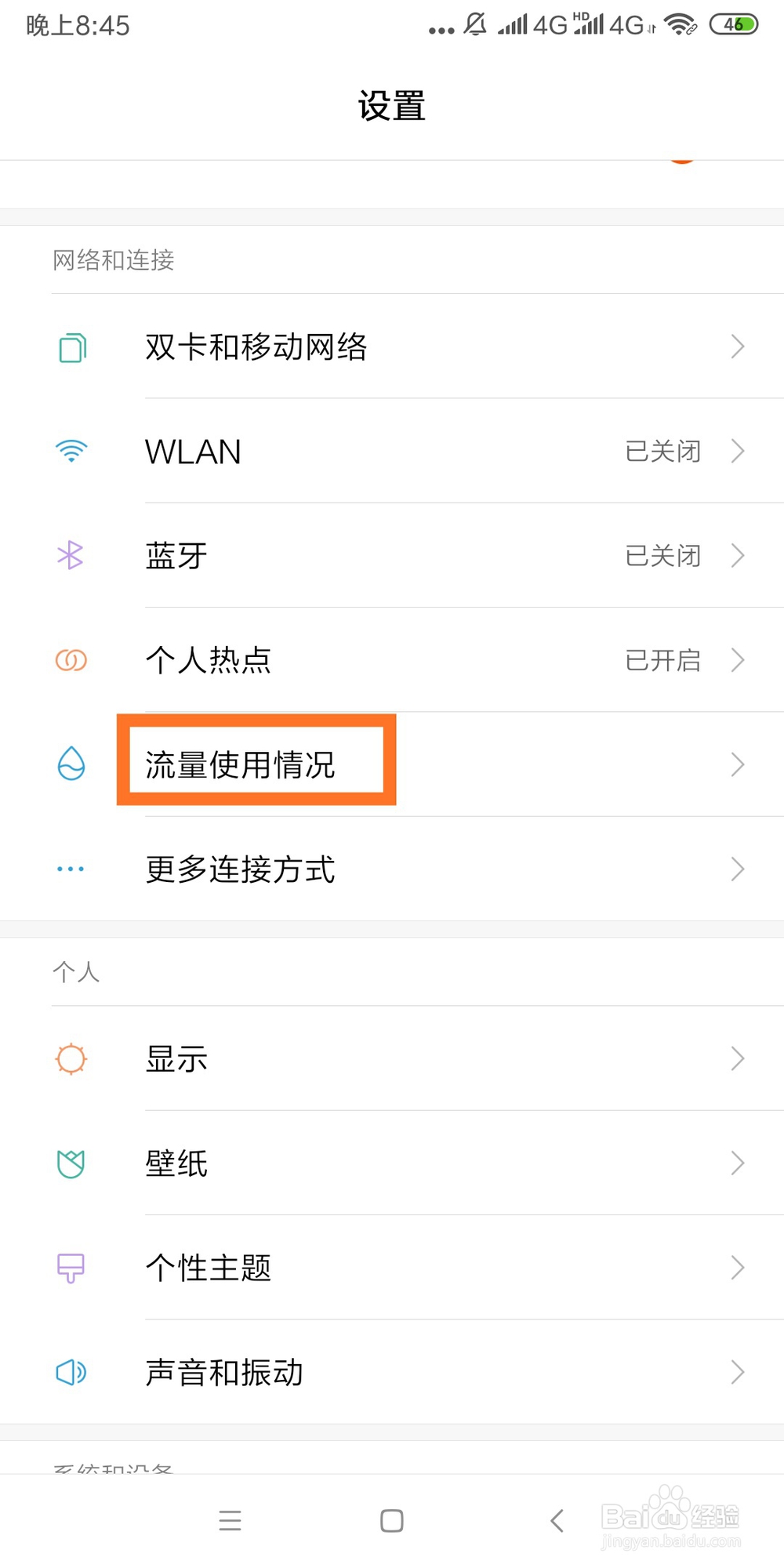Toggle Bluetooth shown as 已关闭
The image size is (784, 1568).
click(x=663, y=555)
